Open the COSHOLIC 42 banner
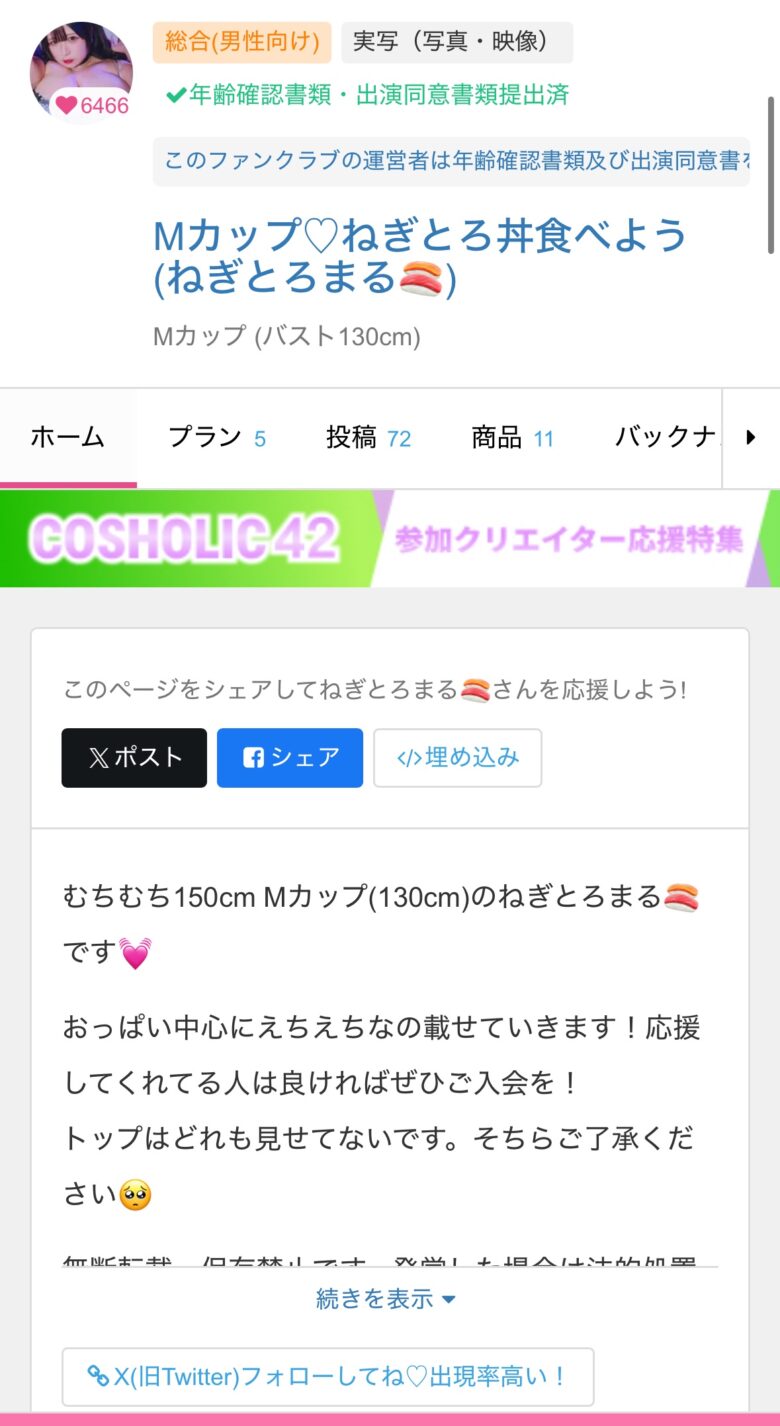 tap(390, 539)
